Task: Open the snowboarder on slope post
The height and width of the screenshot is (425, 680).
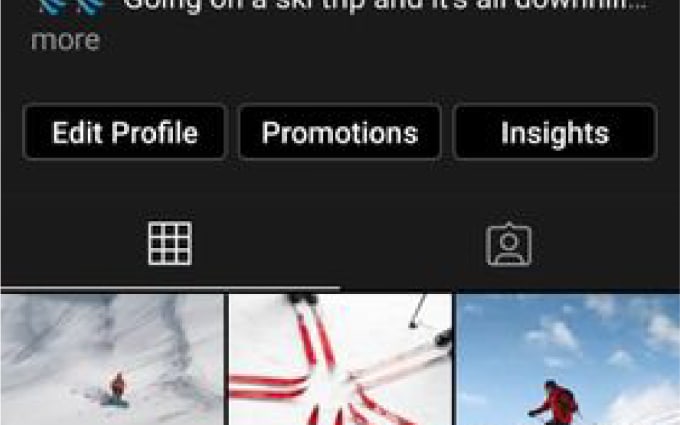Action: click(112, 360)
